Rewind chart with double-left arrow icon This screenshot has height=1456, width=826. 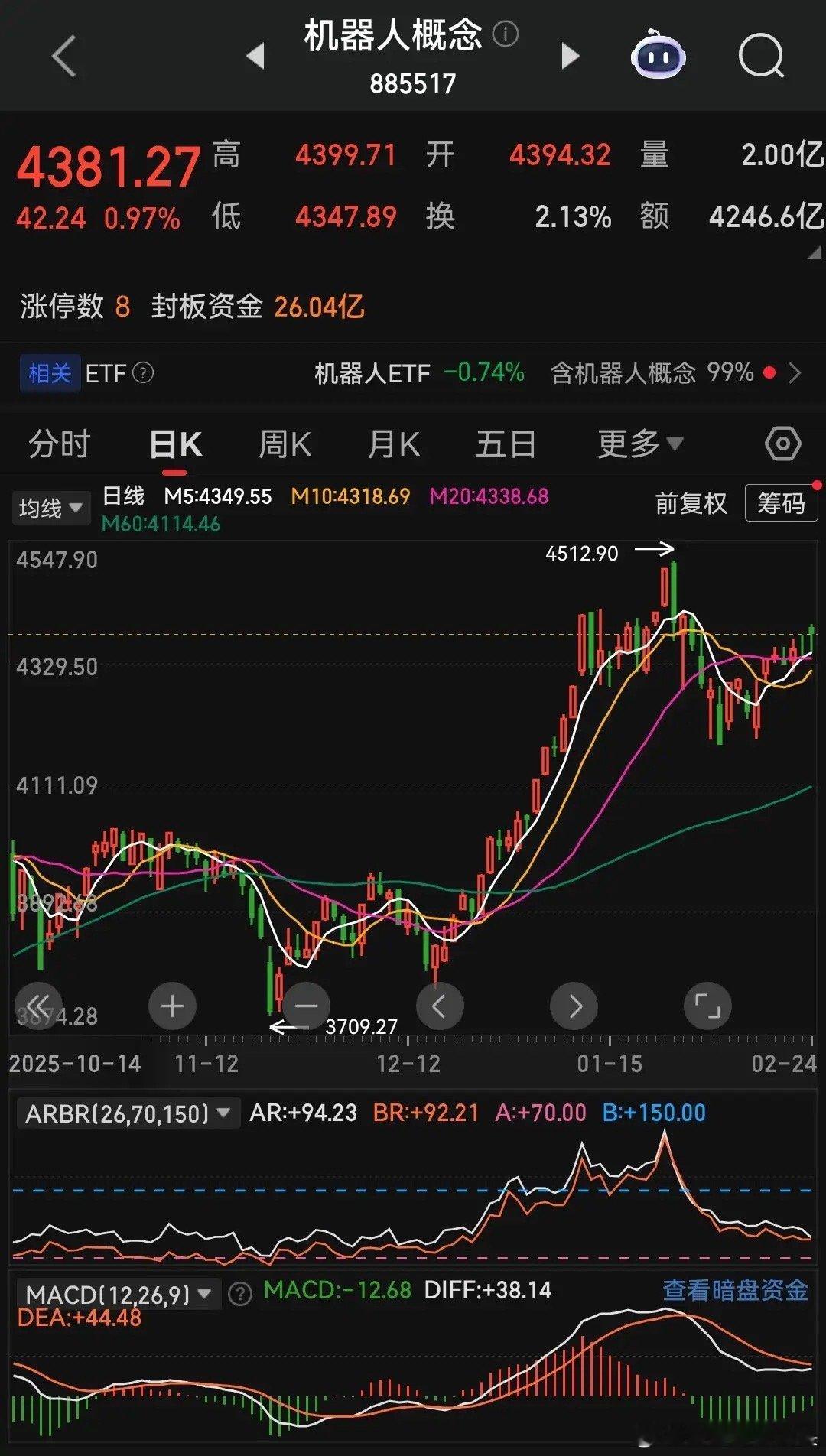pos(38,1006)
